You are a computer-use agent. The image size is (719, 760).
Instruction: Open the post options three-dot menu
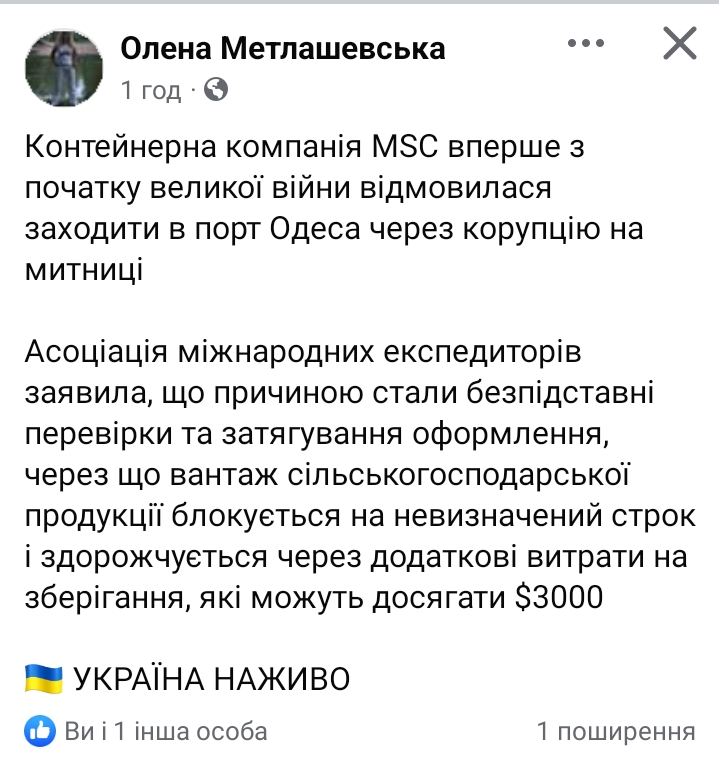[x=586, y=44]
